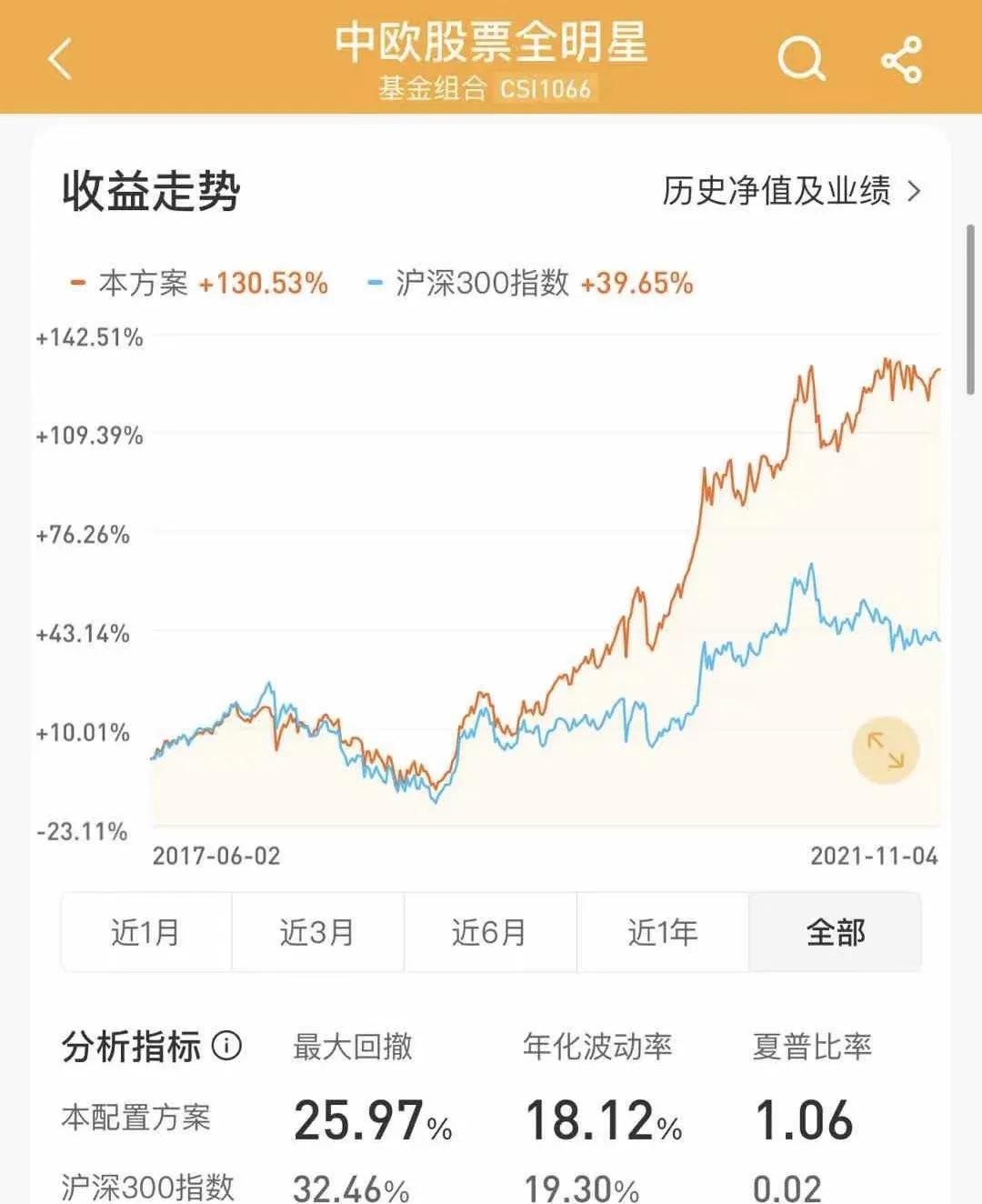The image size is (982, 1204).
Task: Click the orange 本方案 legend marker
Action: click(77, 283)
